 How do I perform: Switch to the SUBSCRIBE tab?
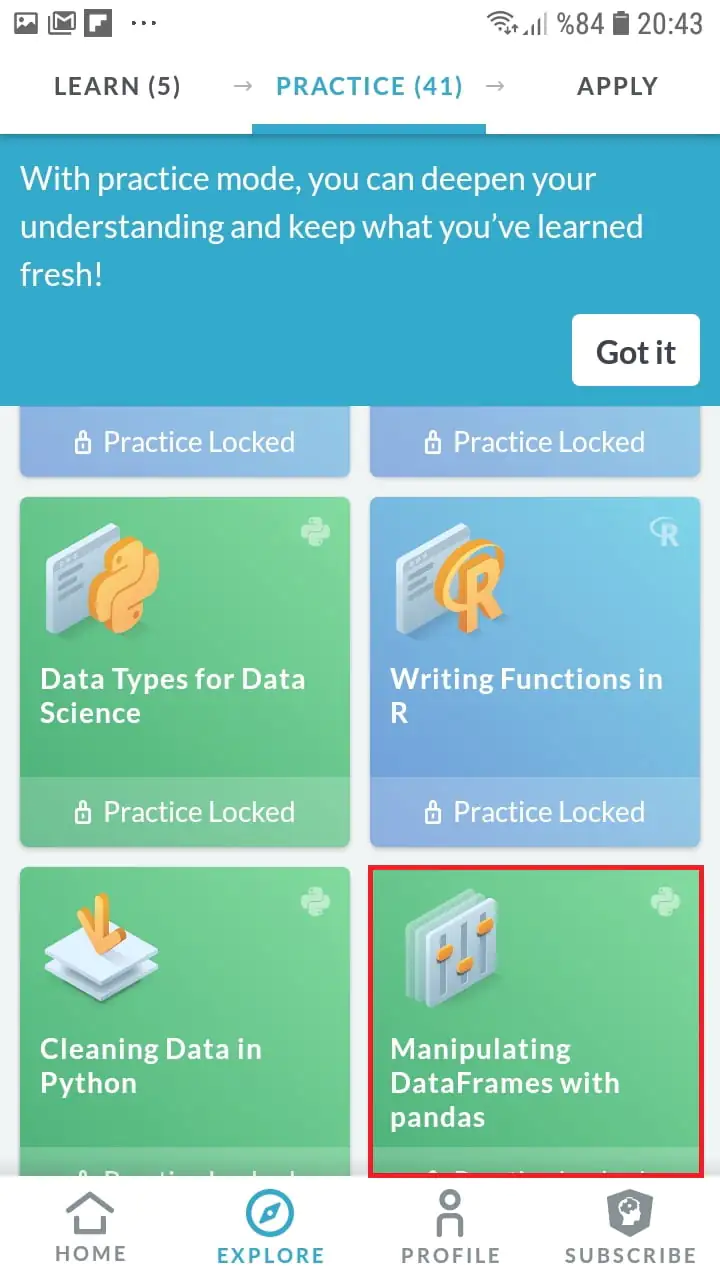630,1228
